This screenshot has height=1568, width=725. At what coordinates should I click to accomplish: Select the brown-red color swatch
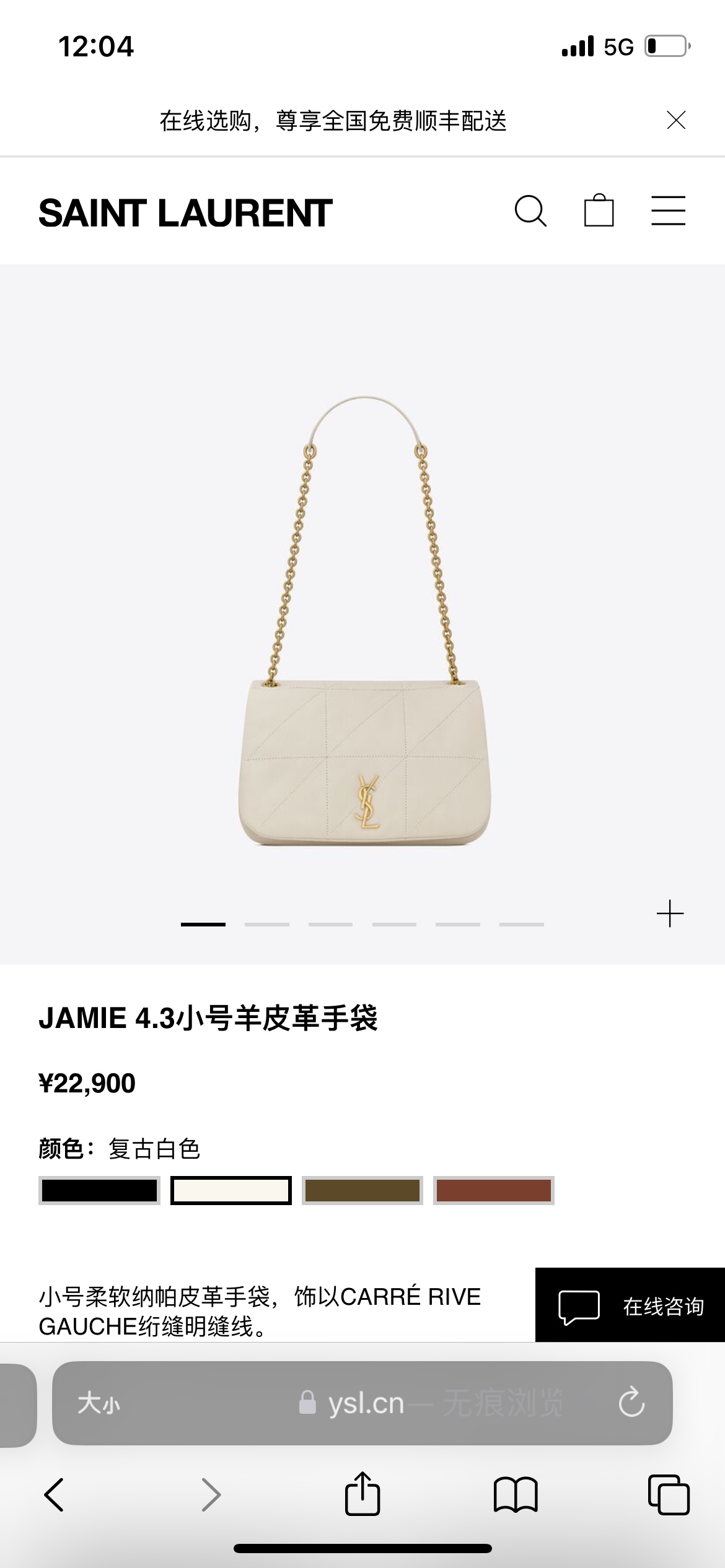494,1190
